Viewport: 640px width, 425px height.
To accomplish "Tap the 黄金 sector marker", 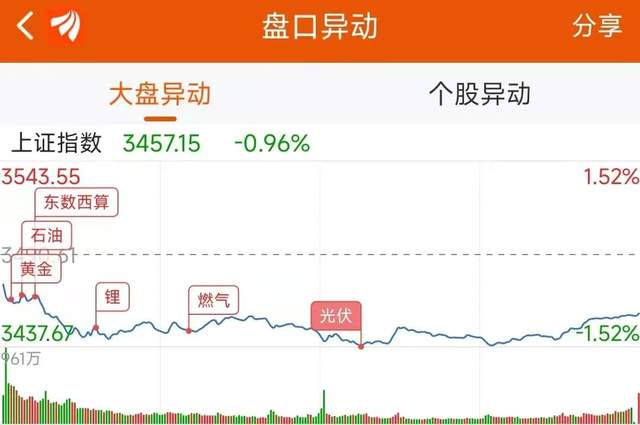I will click(x=37, y=270).
